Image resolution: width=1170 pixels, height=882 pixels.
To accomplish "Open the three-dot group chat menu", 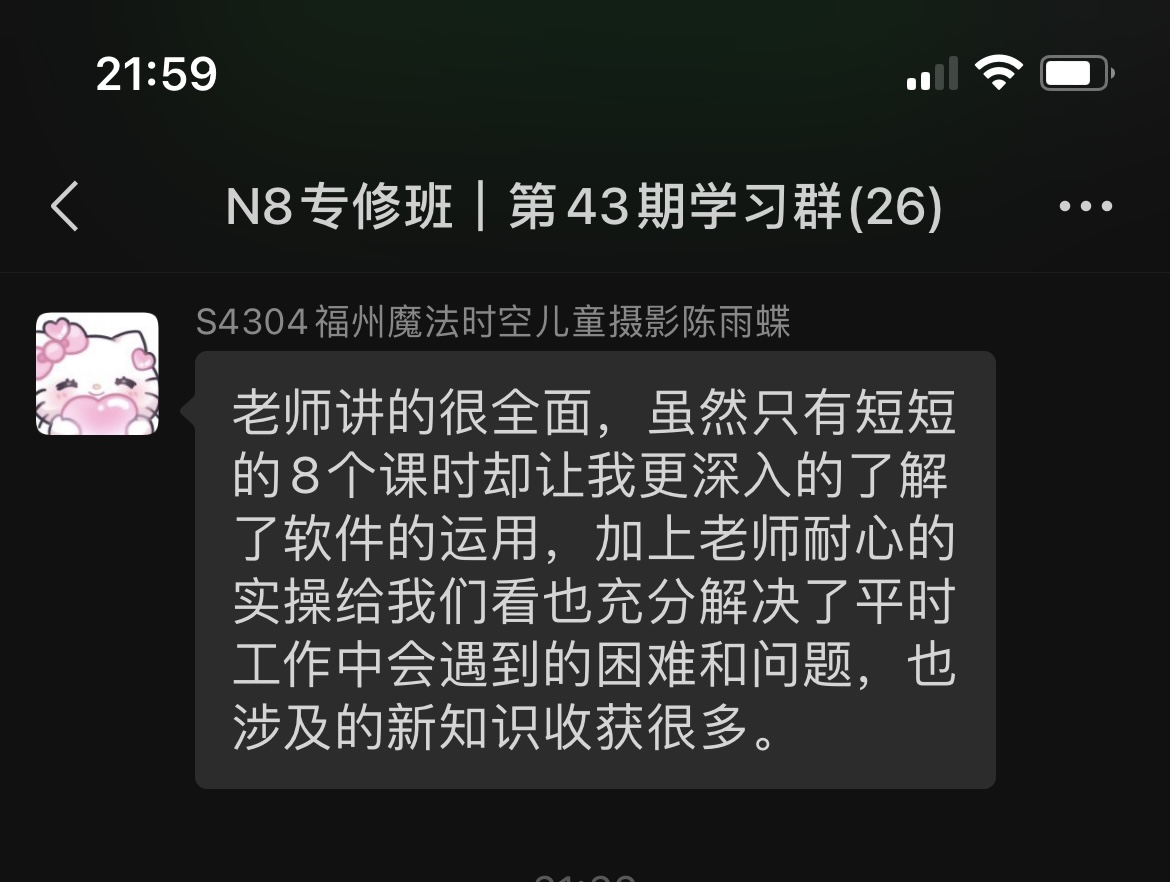I will coord(1086,207).
